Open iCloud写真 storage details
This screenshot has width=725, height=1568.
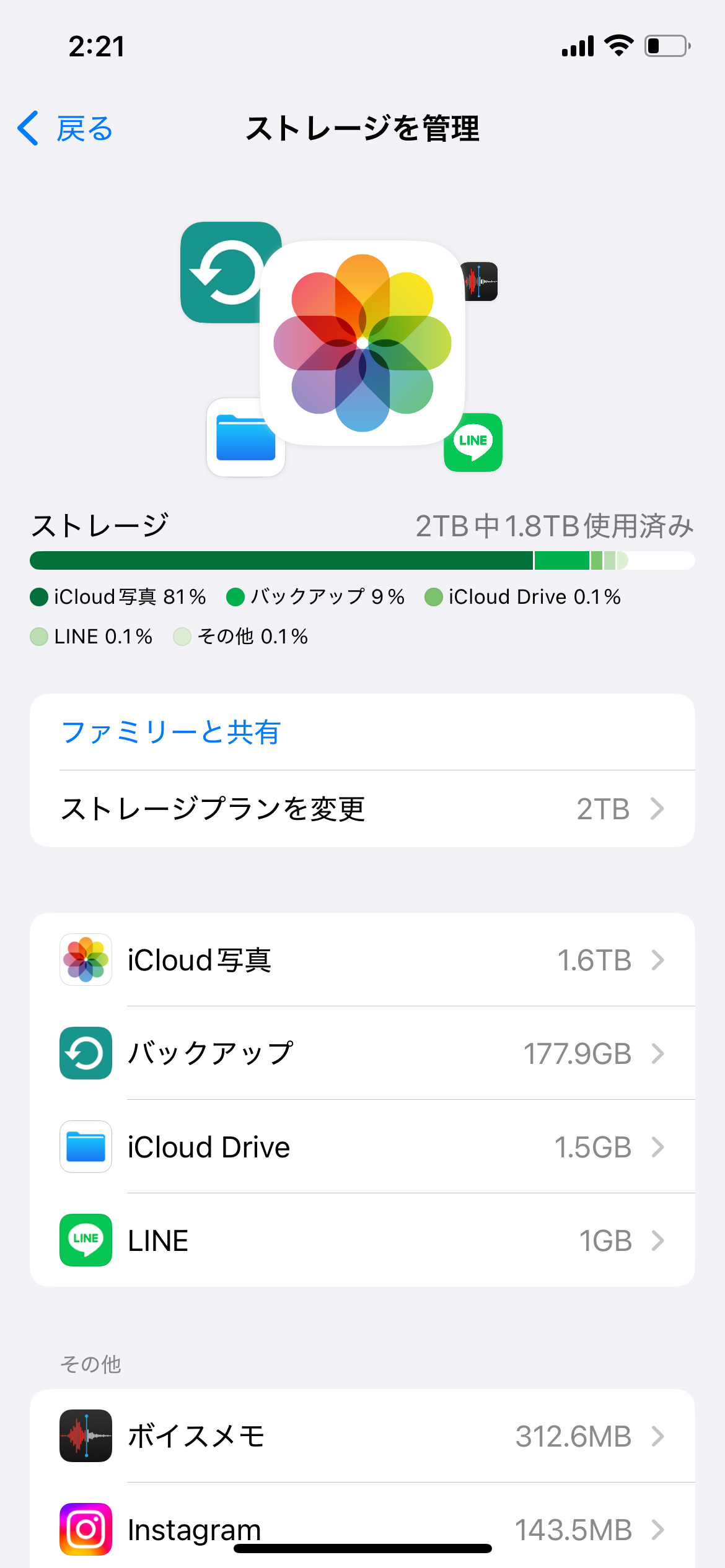pos(362,960)
